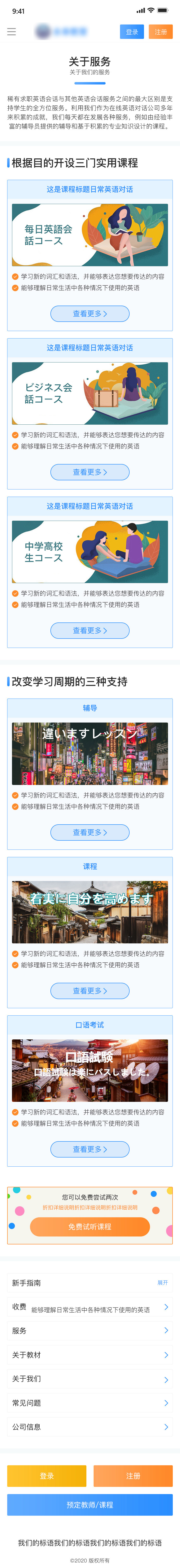Tap 查看更多 in the 辅导 card
Viewport: 180px width, 1568px height.
[90, 832]
